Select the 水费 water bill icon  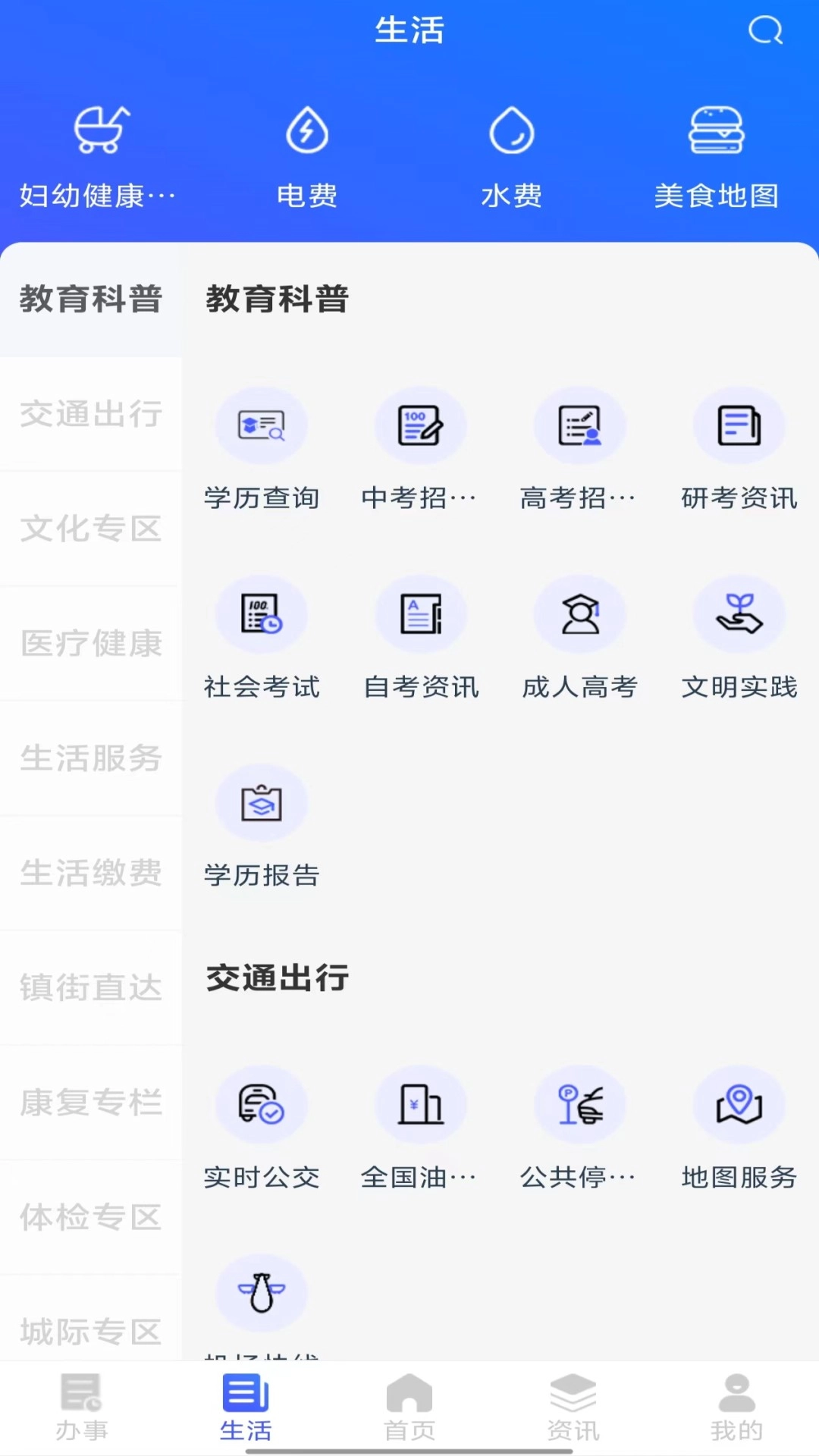pyautogui.click(x=511, y=152)
